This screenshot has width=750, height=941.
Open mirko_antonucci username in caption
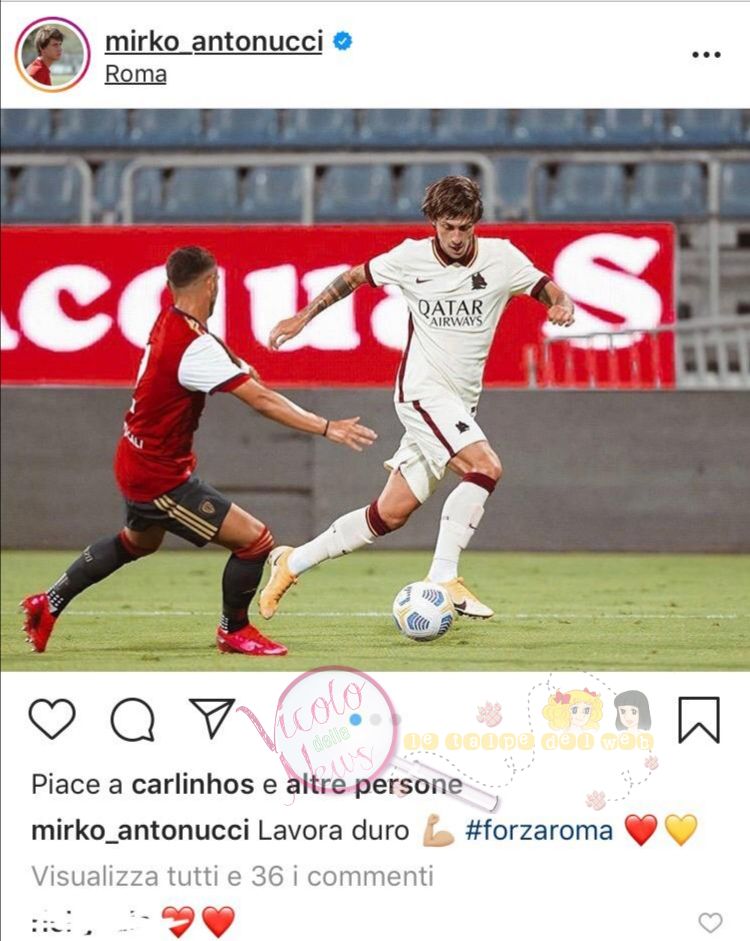[x=138, y=830]
